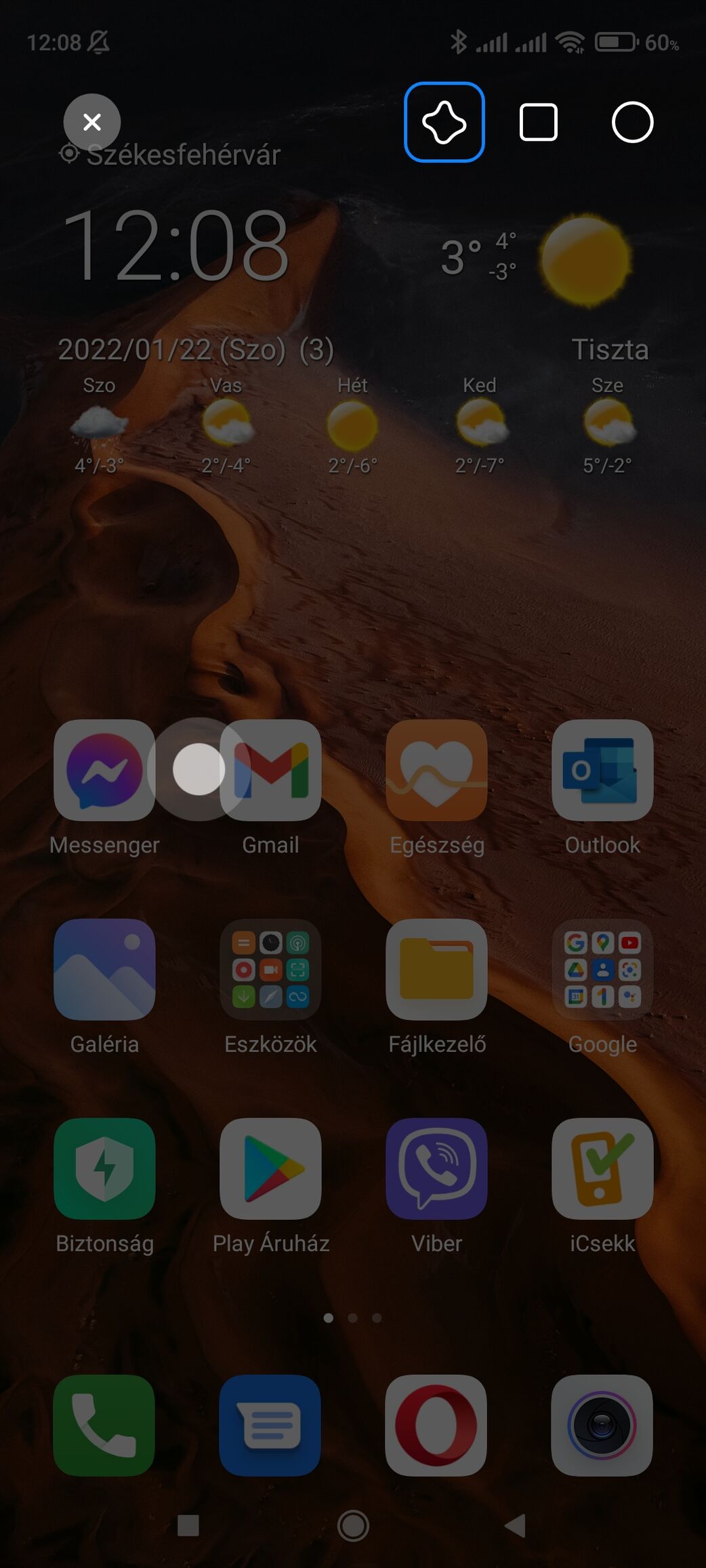
Task: Select the circle screenshot shape
Action: [632, 122]
